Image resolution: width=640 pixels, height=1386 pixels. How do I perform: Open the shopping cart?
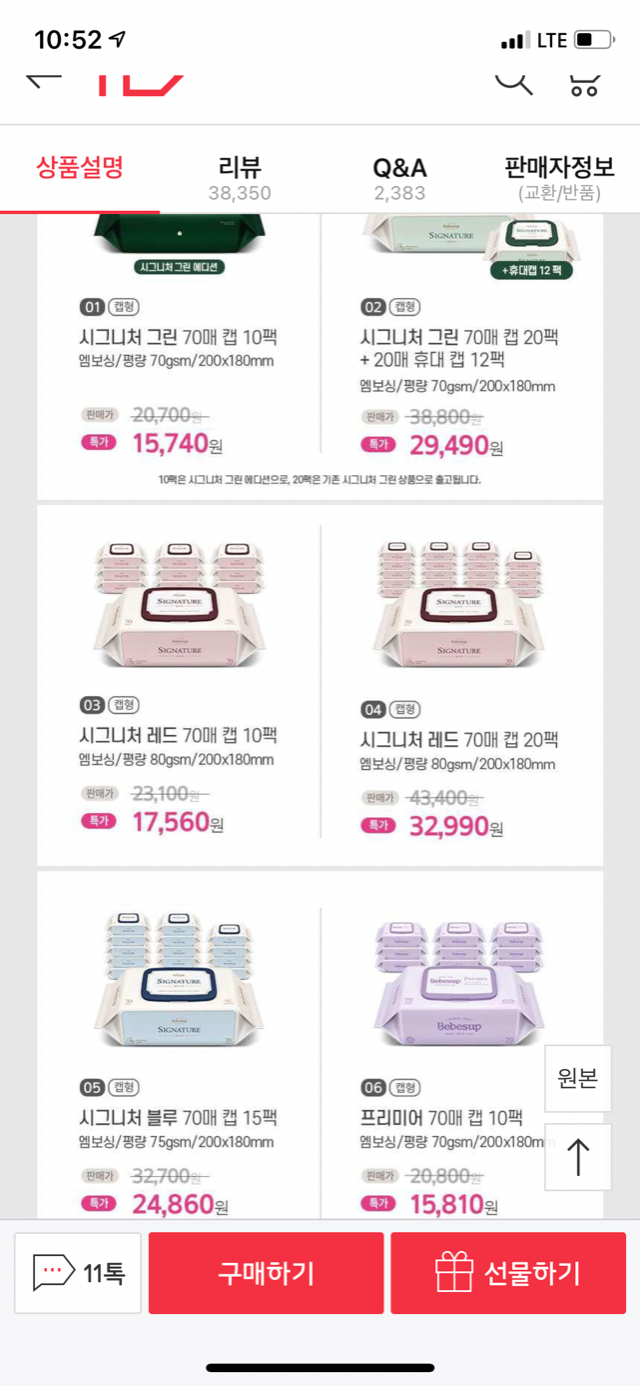pos(584,84)
